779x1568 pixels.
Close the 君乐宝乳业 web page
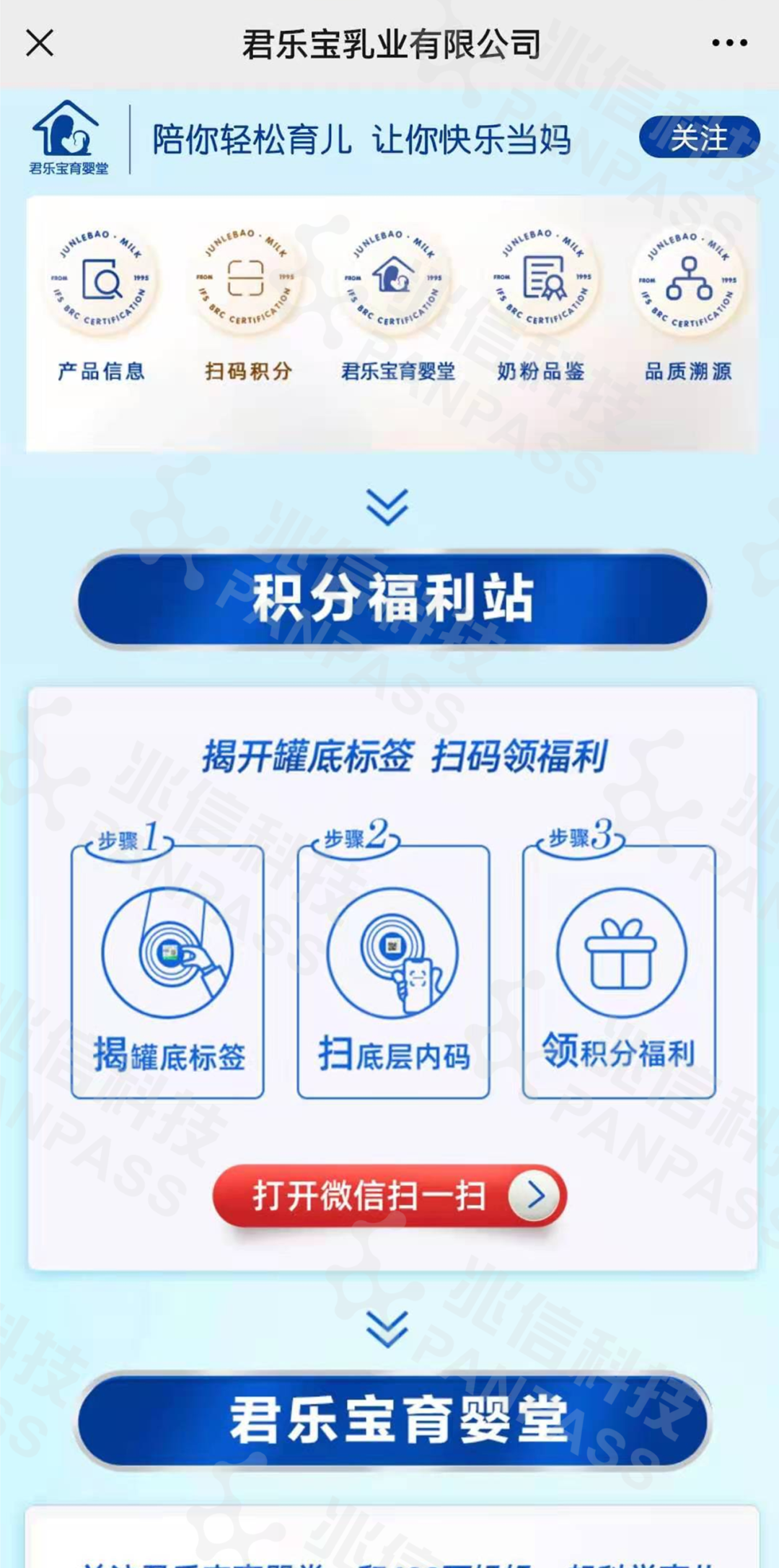(40, 43)
